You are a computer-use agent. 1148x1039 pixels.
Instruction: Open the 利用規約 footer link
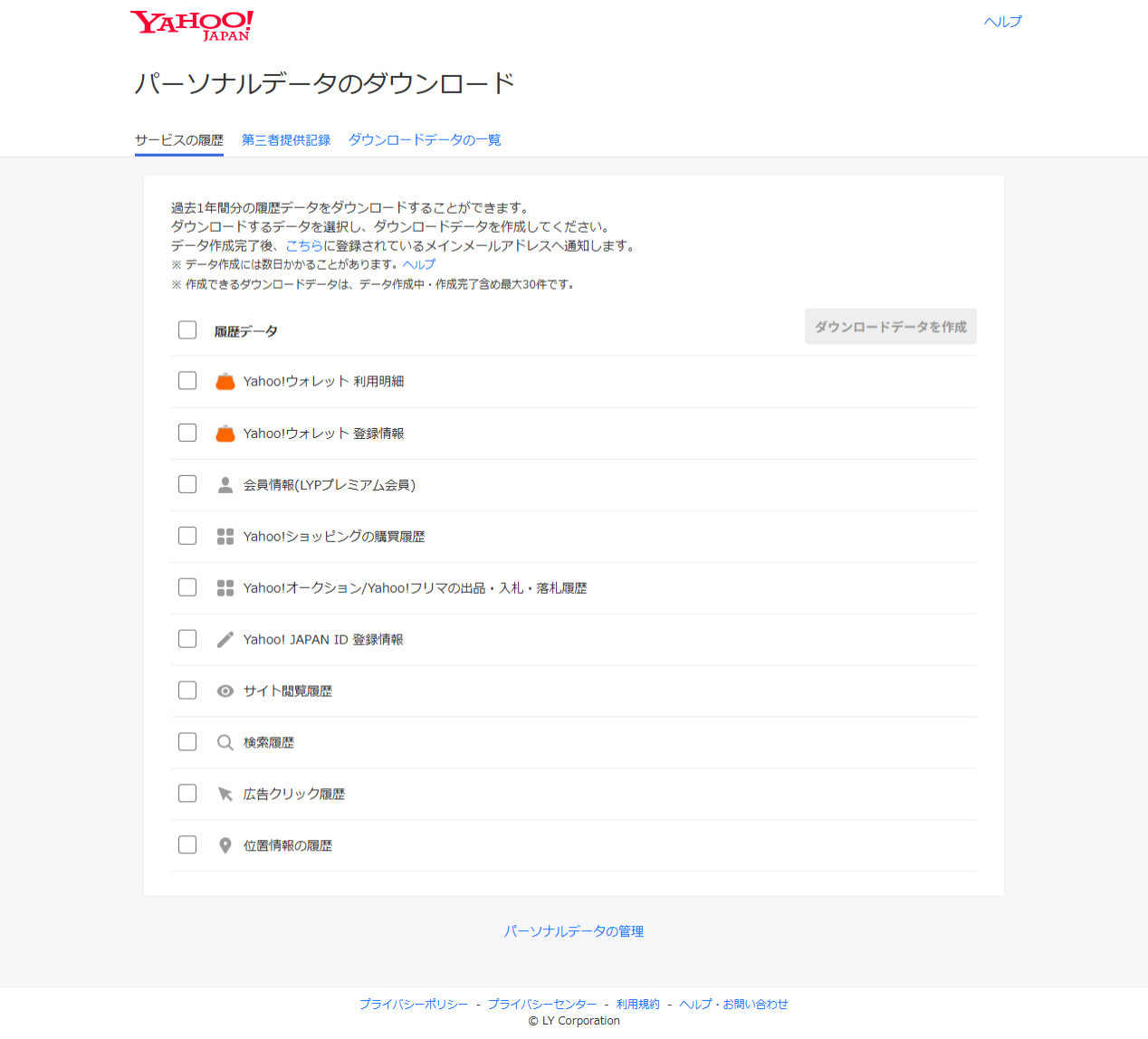click(638, 1005)
